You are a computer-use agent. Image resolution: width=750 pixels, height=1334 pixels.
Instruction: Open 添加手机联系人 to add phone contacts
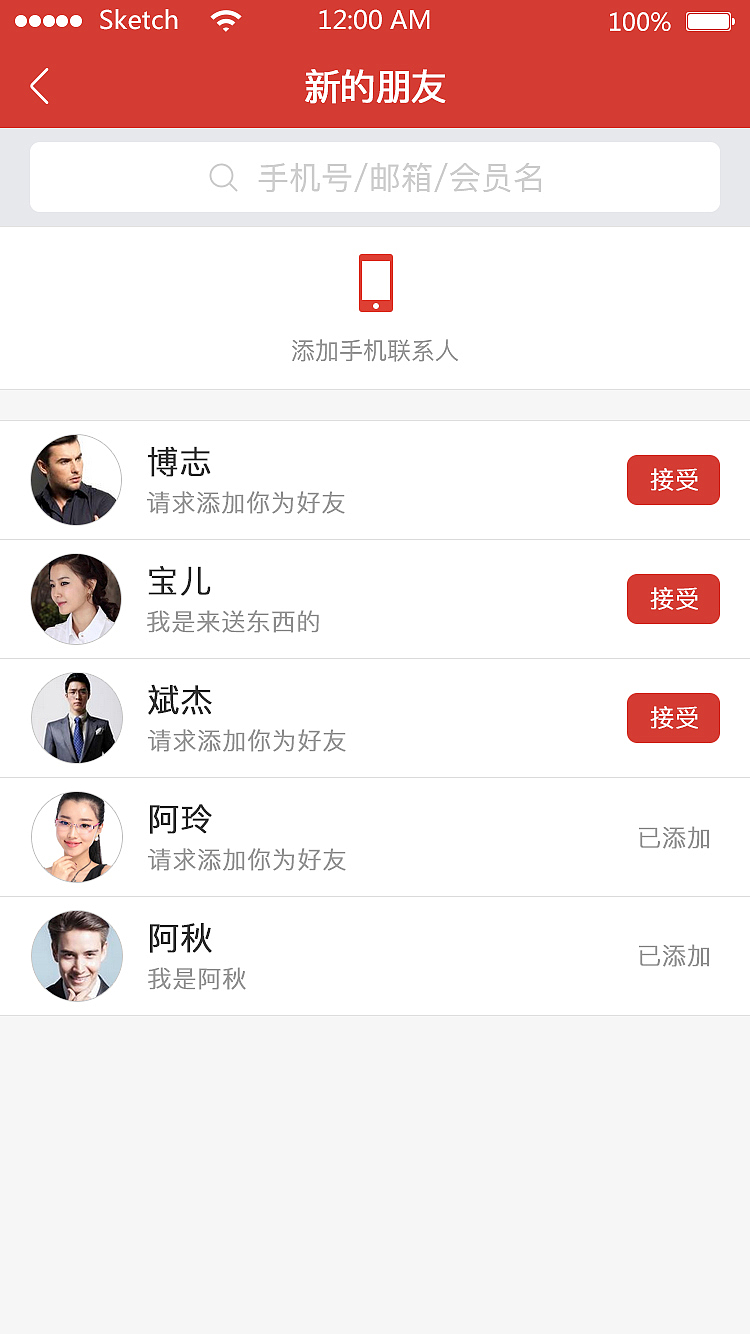[x=375, y=352]
